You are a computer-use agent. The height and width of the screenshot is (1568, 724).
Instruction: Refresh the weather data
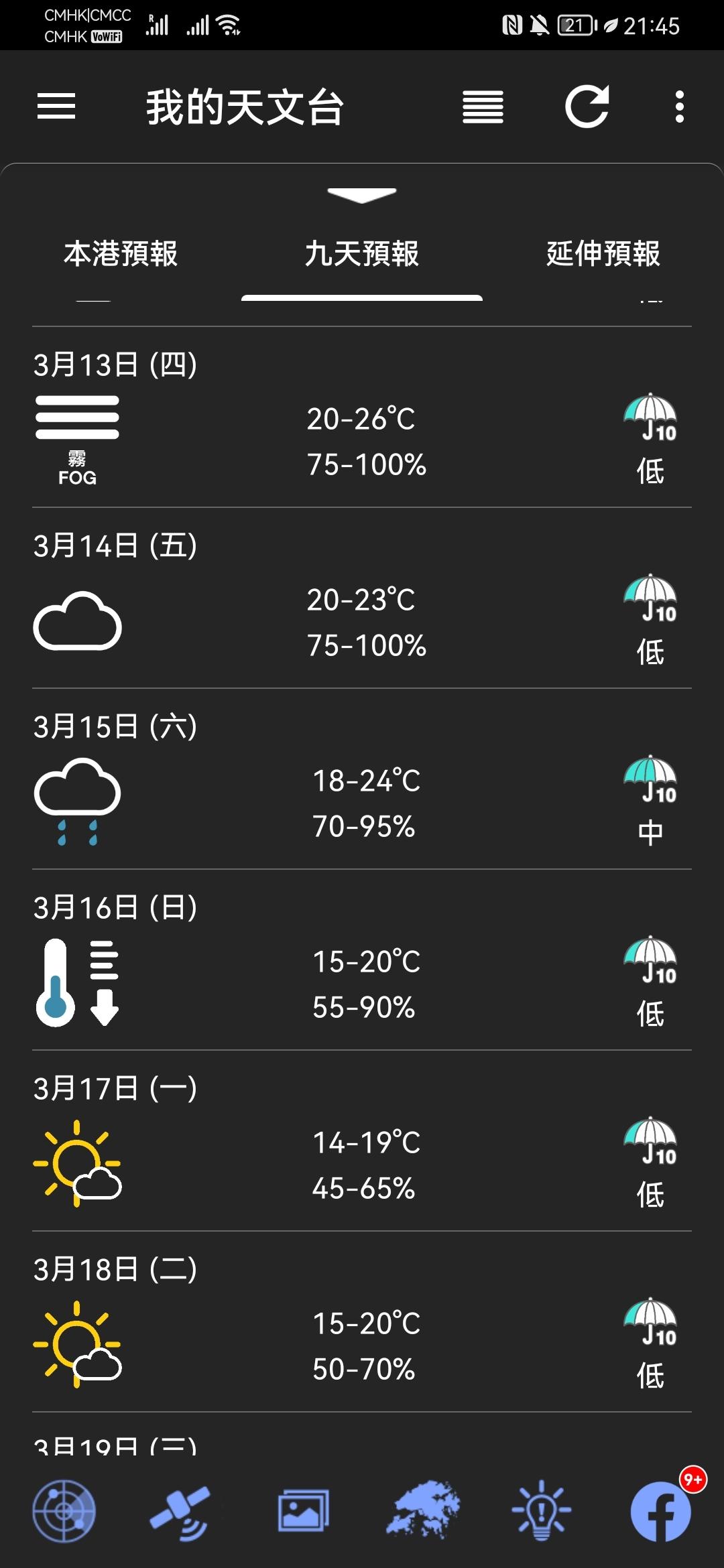point(587,107)
